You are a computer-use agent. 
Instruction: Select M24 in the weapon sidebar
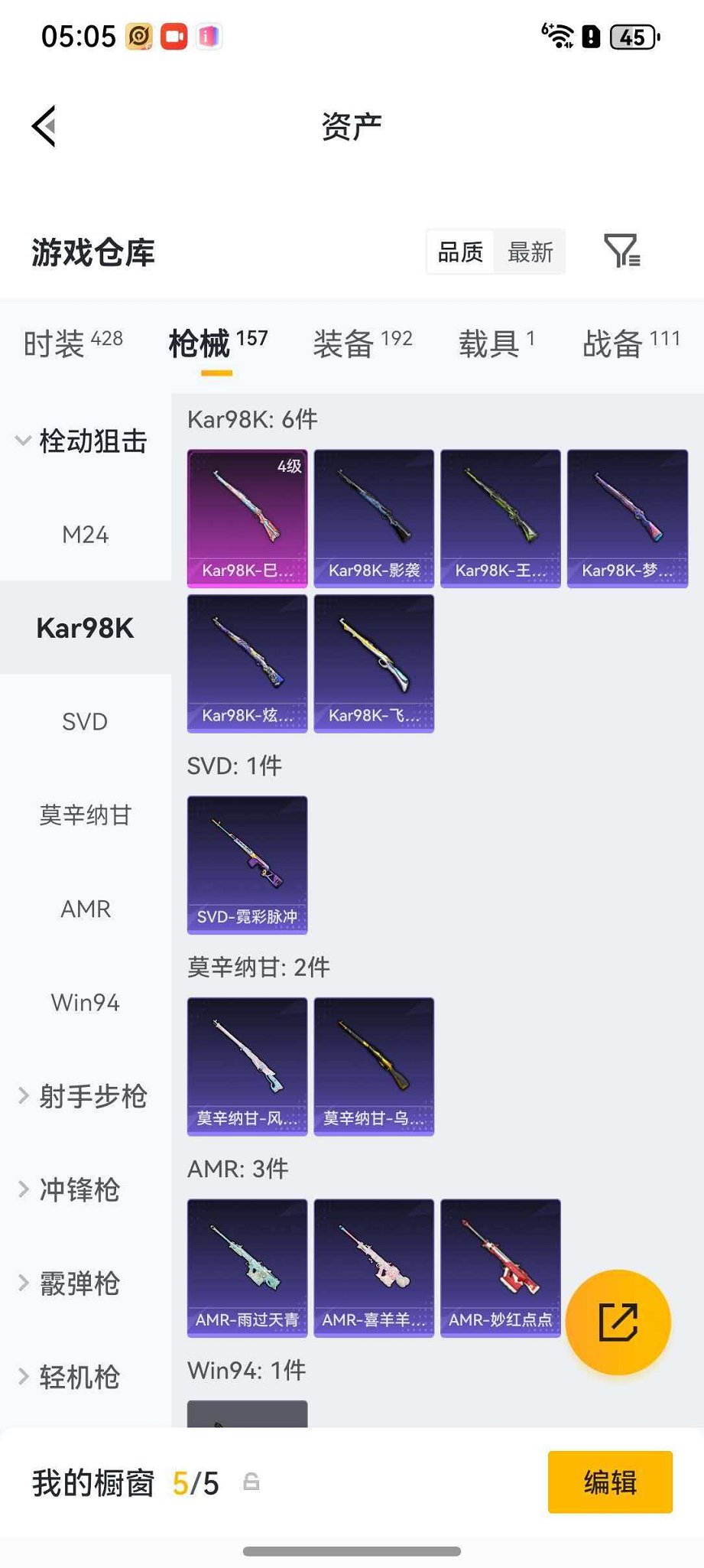[x=86, y=535]
